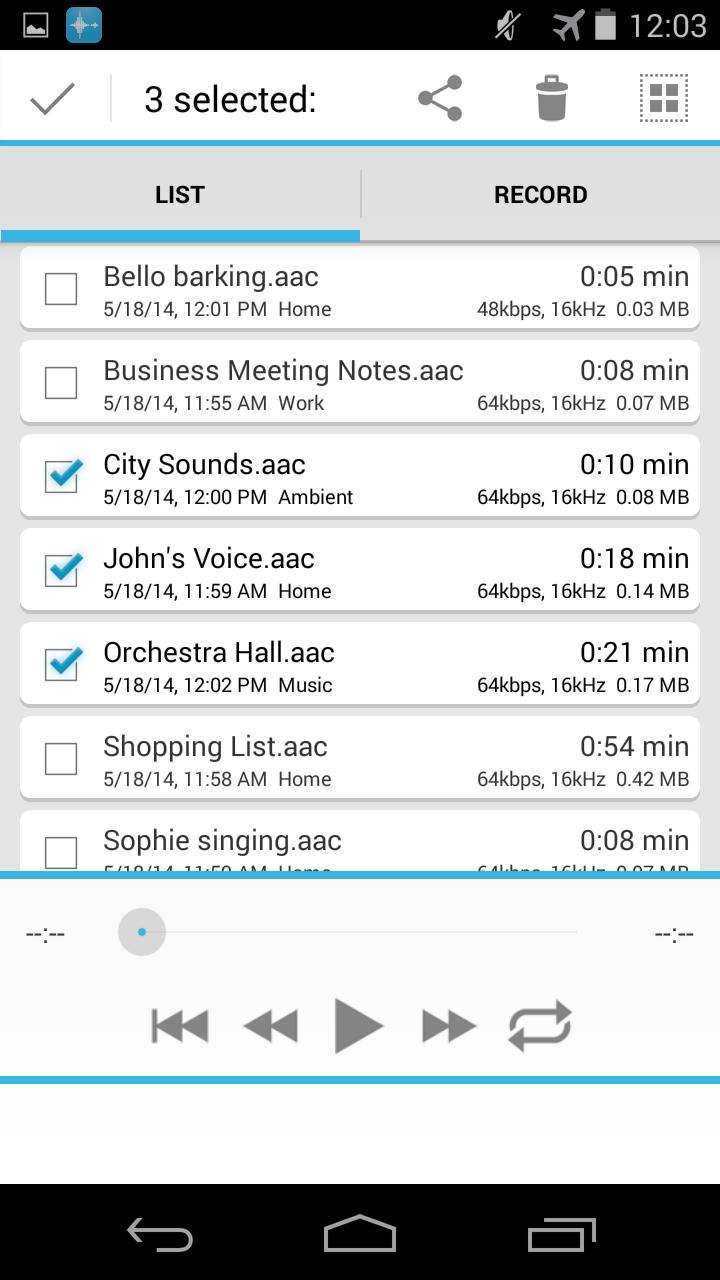Confirm selection with the checkmark icon

51,98
